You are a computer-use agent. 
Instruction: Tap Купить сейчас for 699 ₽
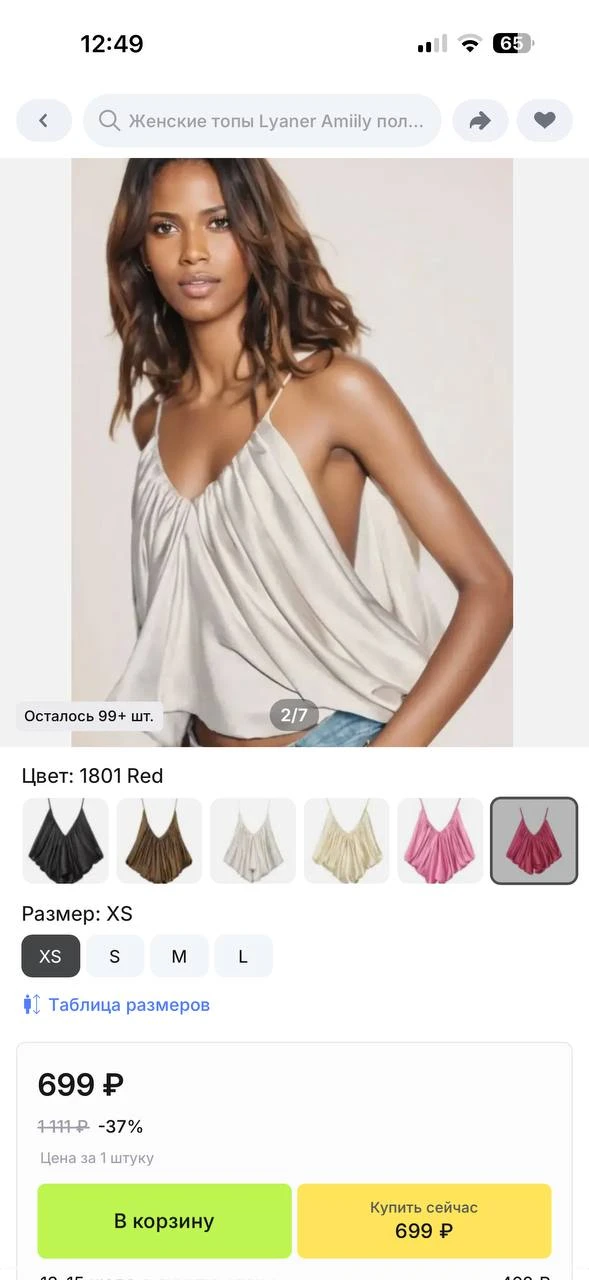click(424, 1221)
